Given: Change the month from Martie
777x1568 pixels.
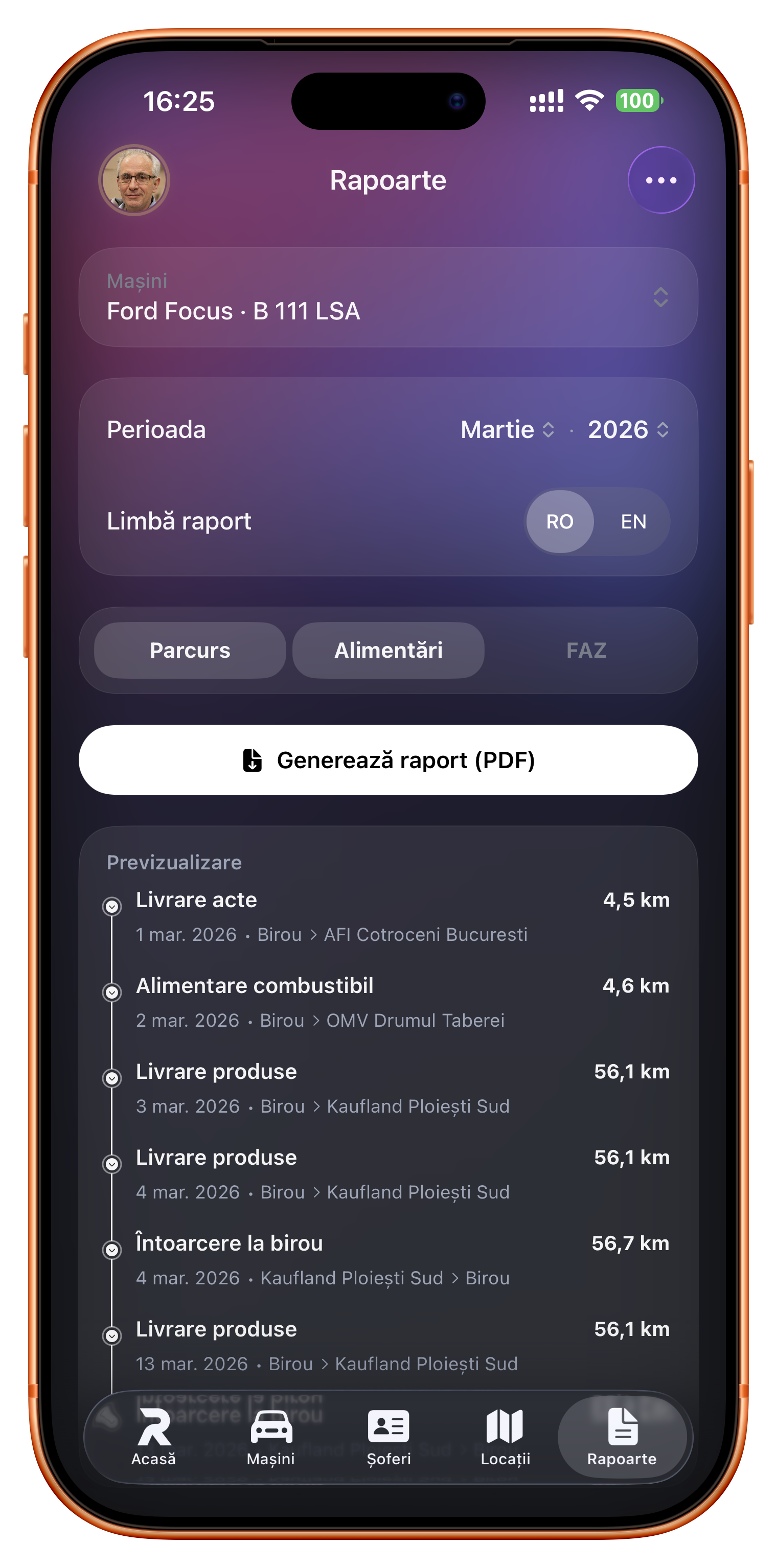Looking at the screenshot, I should pyautogui.click(x=507, y=430).
